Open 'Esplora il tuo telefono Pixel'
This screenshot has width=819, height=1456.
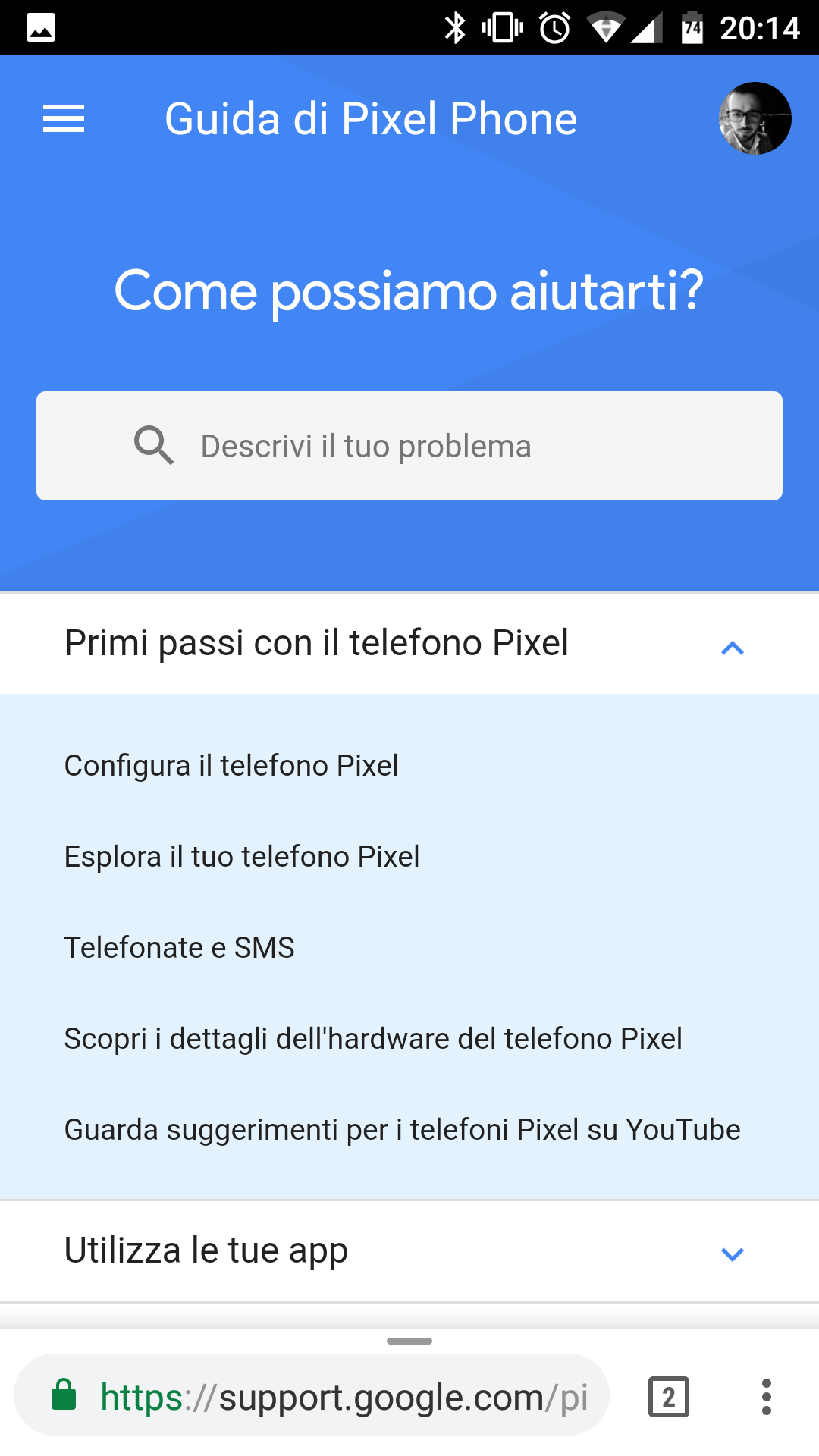(242, 857)
